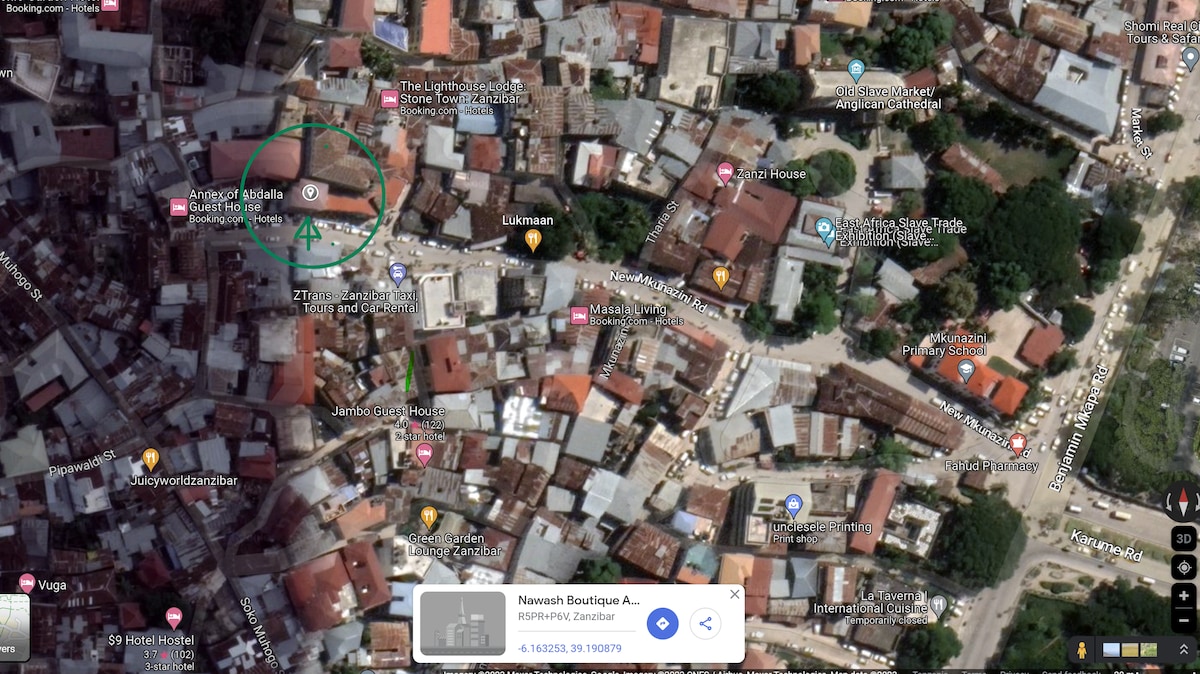The height and width of the screenshot is (674, 1200).
Task: Select Old Slave Market/Anglican Cathedral marker
Action: pyautogui.click(x=855, y=70)
